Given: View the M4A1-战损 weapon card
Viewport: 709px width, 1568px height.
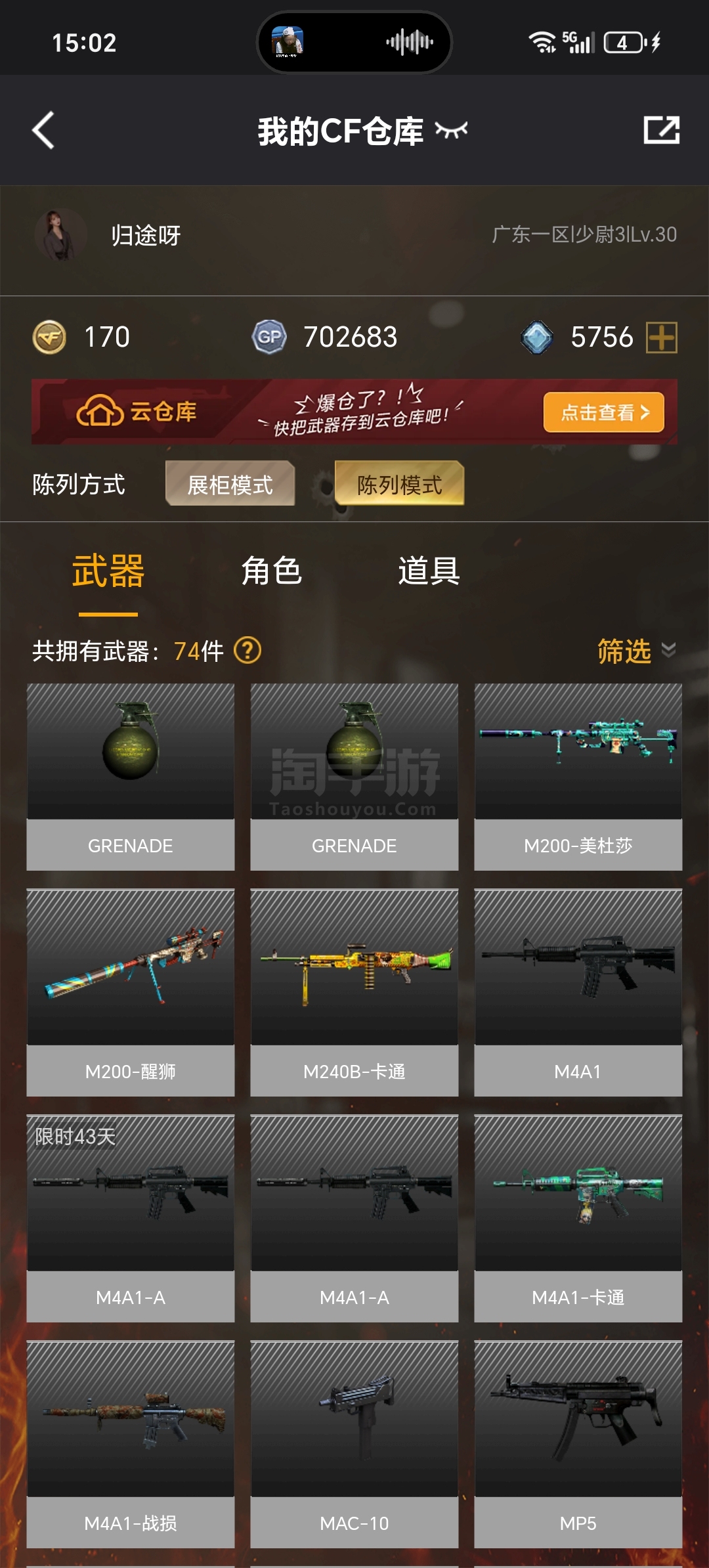Looking at the screenshot, I should click(x=131, y=1445).
